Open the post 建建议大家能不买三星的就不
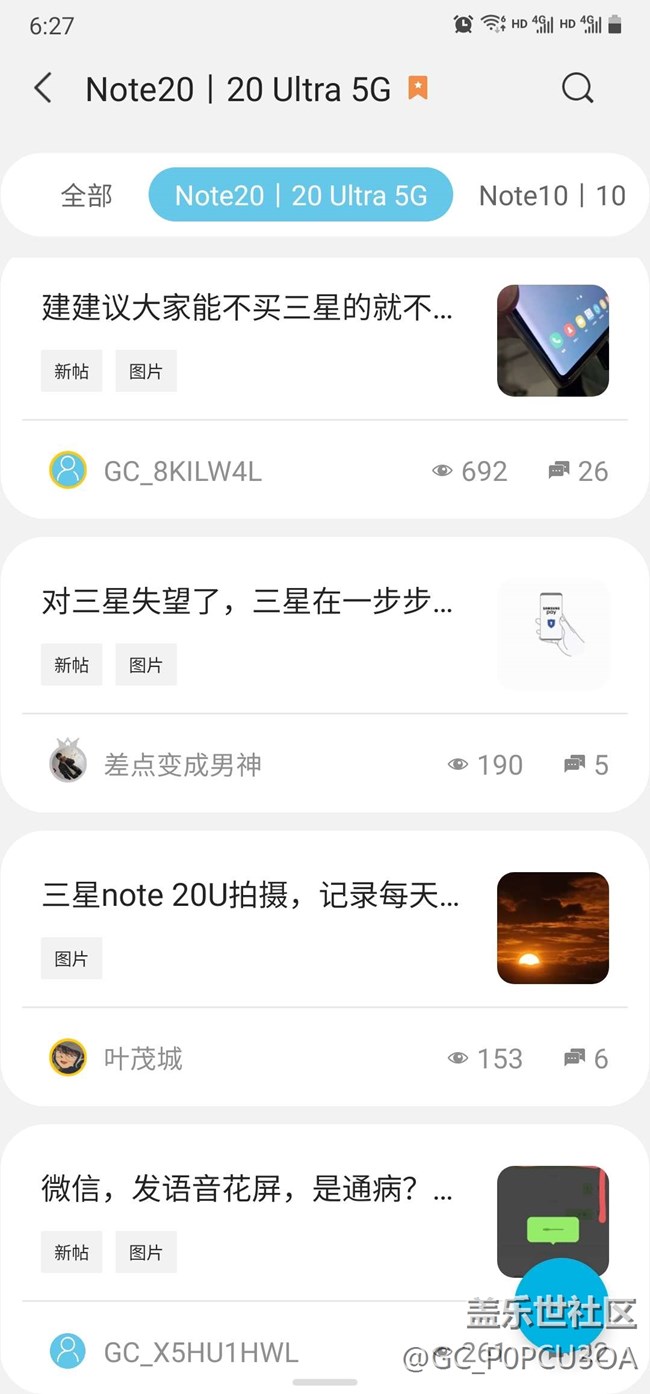 point(247,308)
